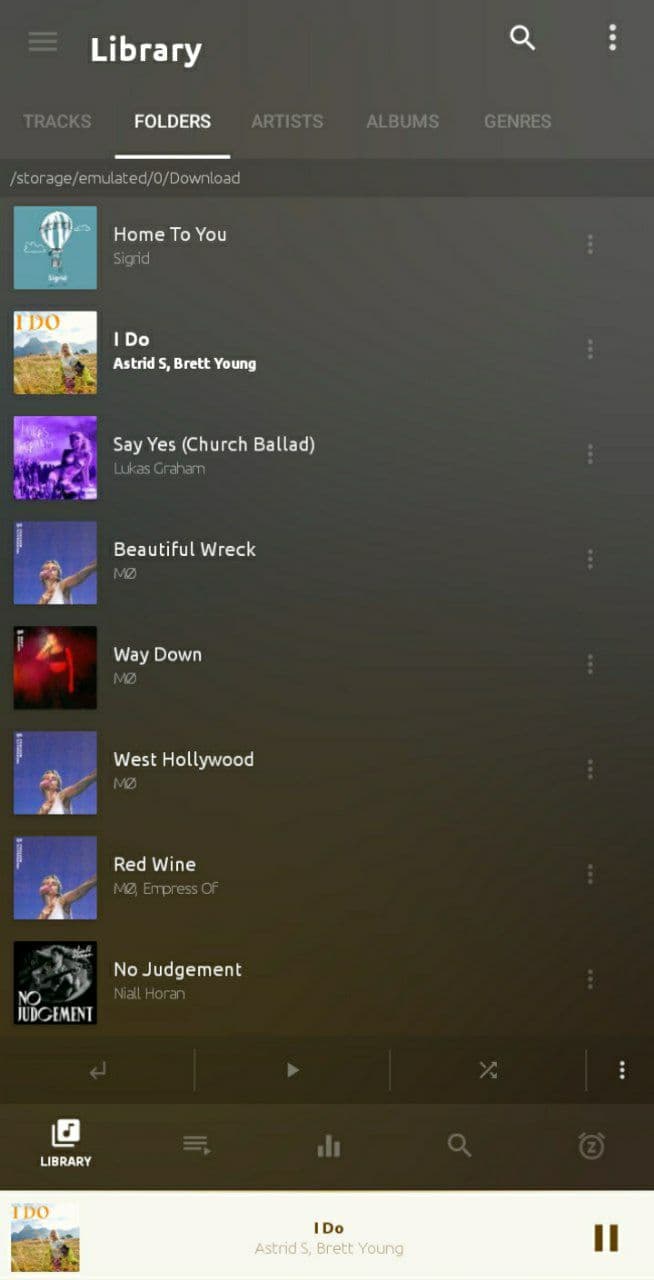Image resolution: width=654 pixels, height=1280 pixels.
Task: Shuffle the folder's tracks
Action: [x=487, y=1070]
